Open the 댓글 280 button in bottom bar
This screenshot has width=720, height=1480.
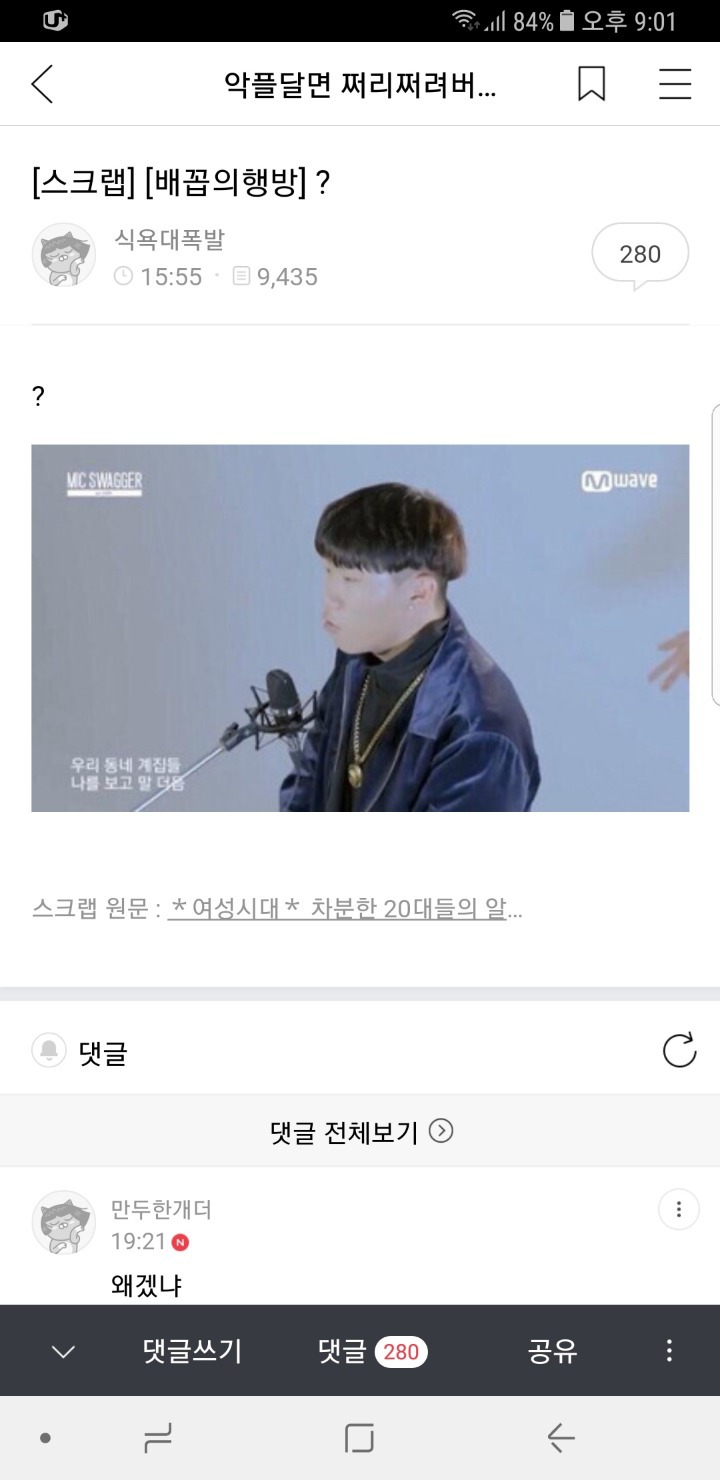point(372,1352)
